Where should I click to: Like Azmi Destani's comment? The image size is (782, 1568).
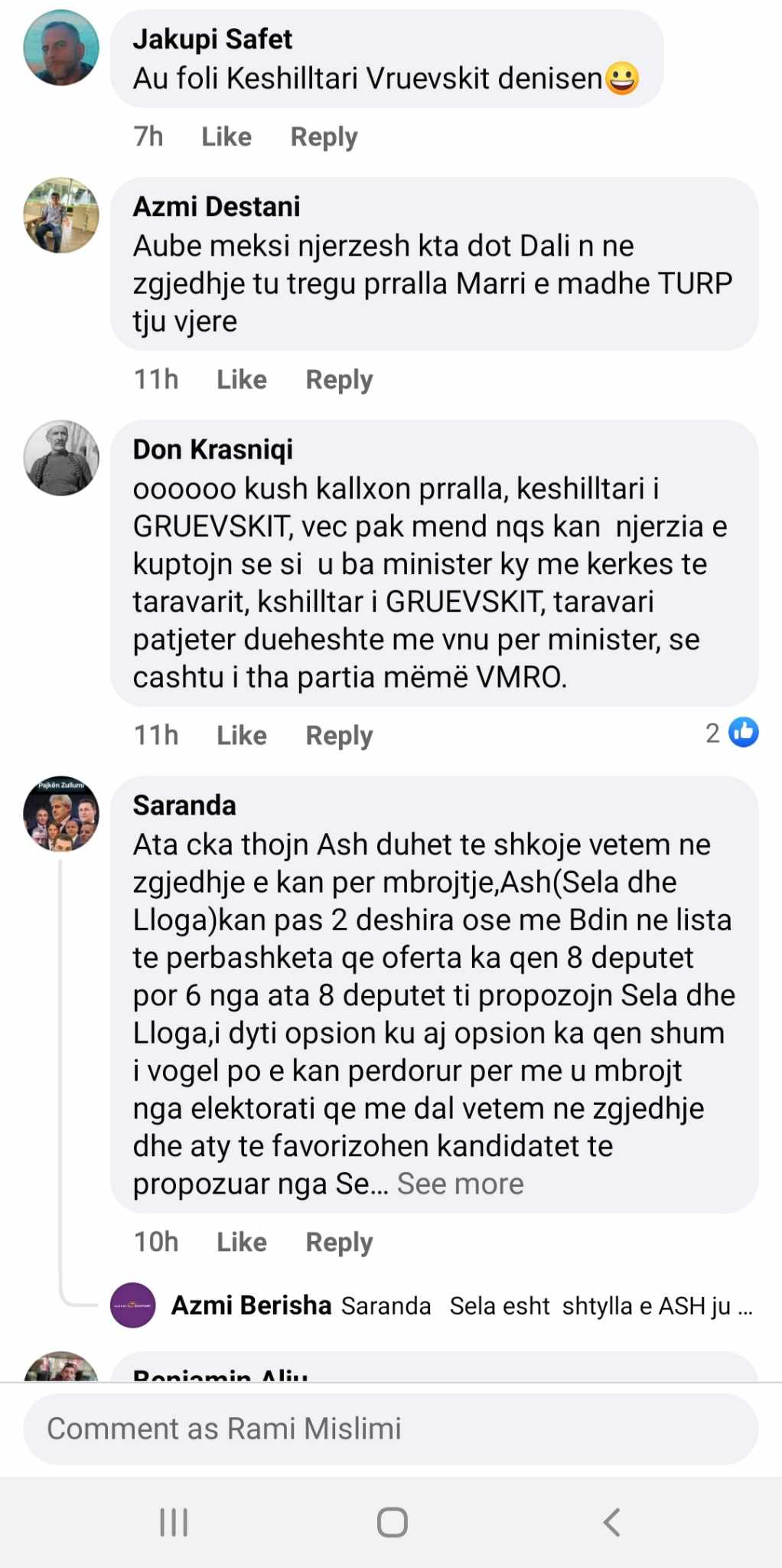coord(242,379)
